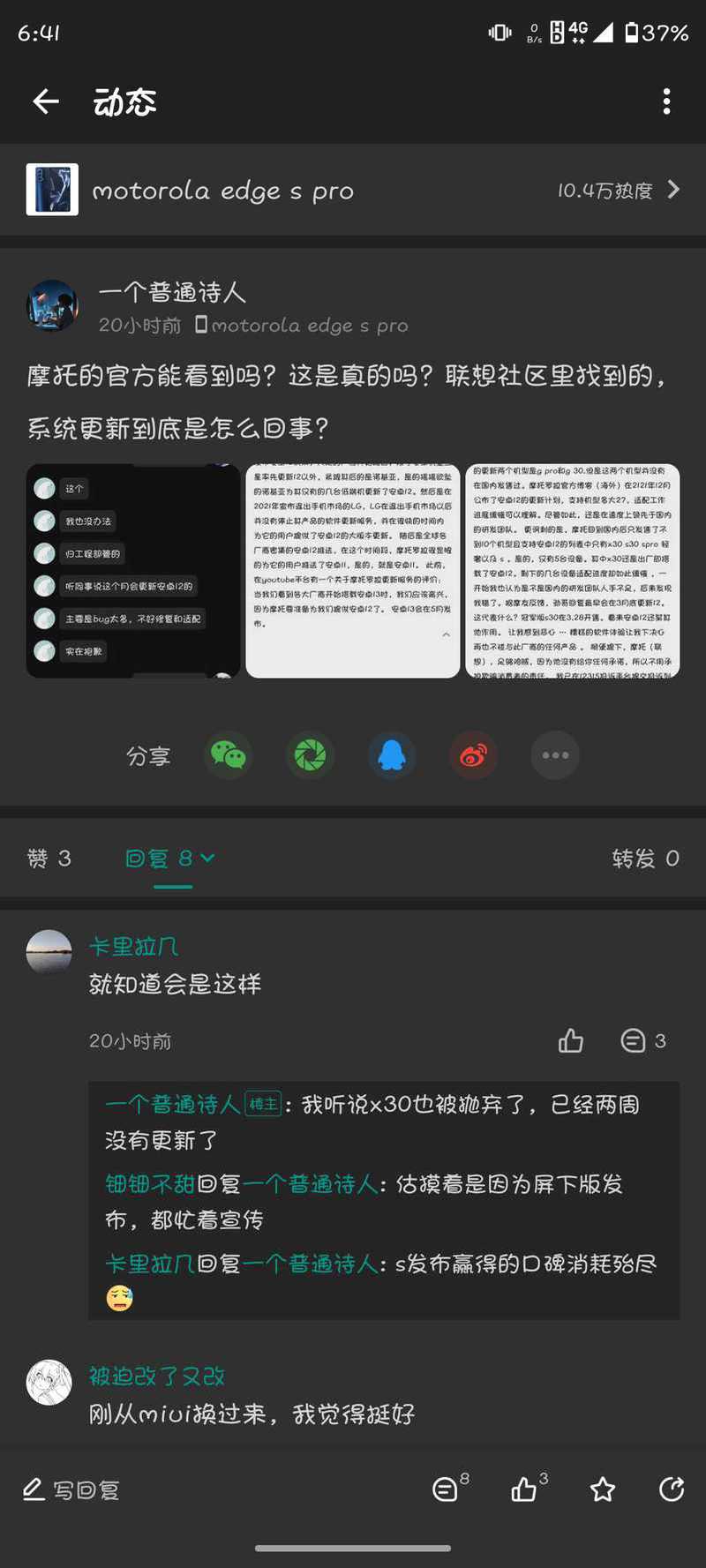Open 一个普通诗人's profile avatar
Viewport: 706px width, 1568px height.
52,306
